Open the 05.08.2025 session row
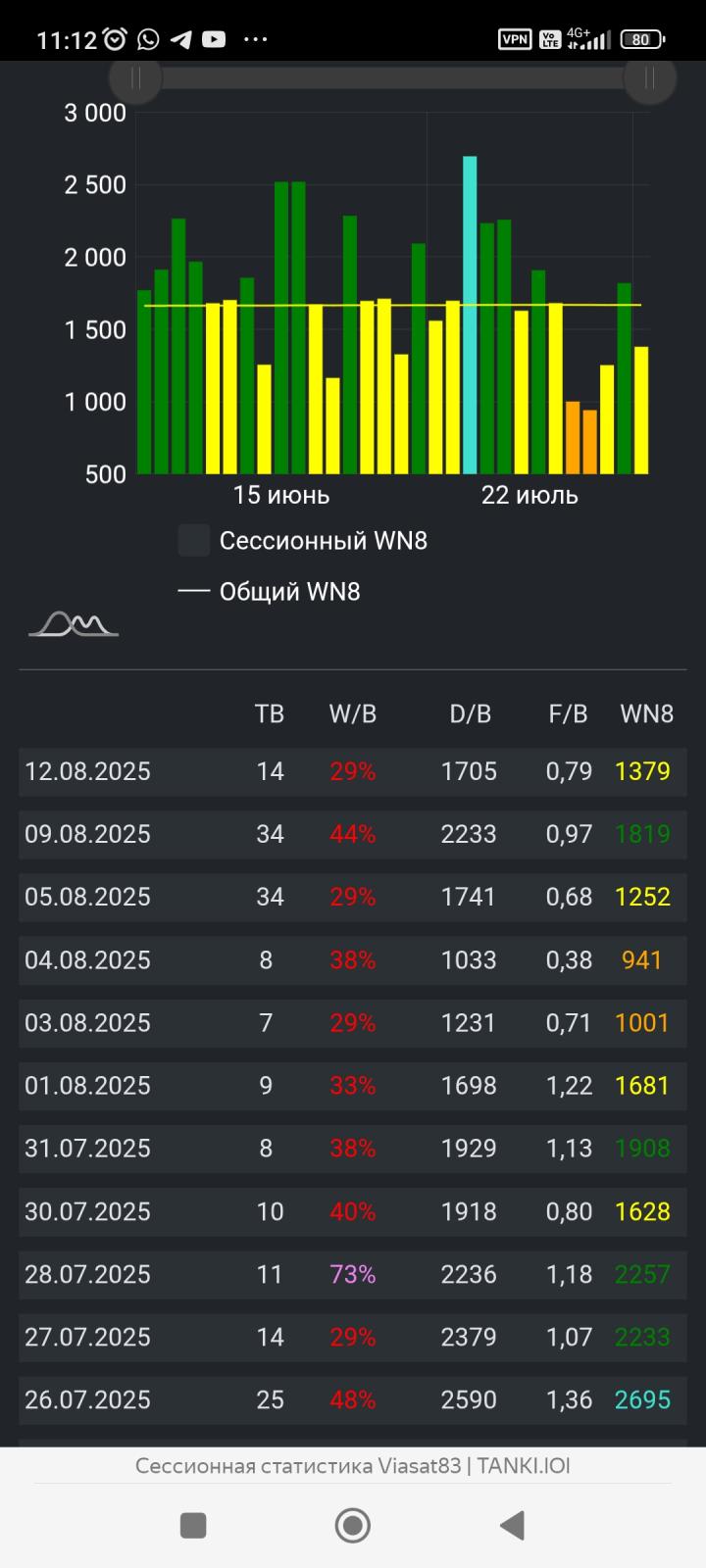Screen dimensions: 706x1568 [x=353, y=897]
